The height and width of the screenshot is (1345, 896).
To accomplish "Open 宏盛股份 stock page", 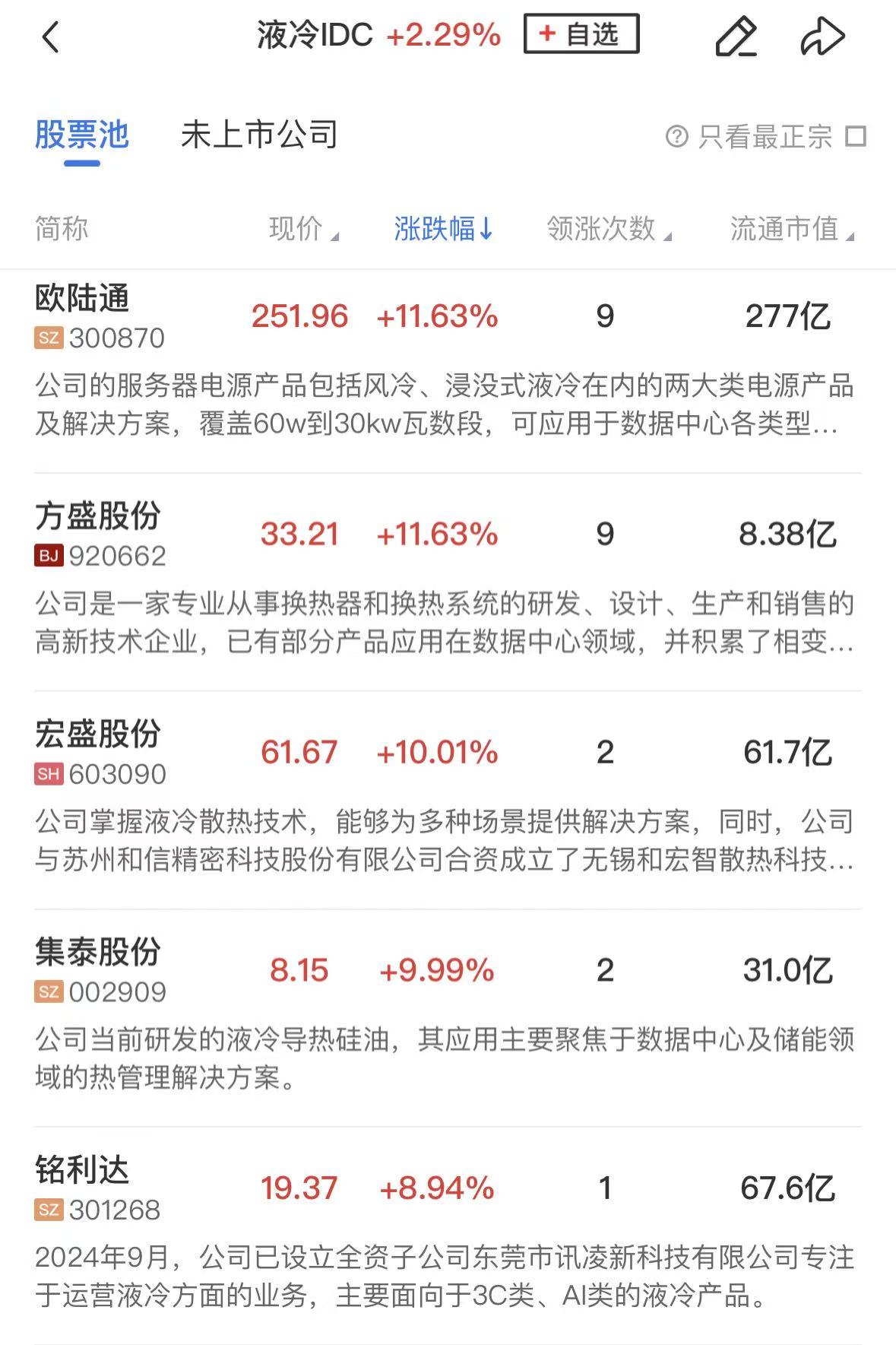I will click(x=97, y=735).
